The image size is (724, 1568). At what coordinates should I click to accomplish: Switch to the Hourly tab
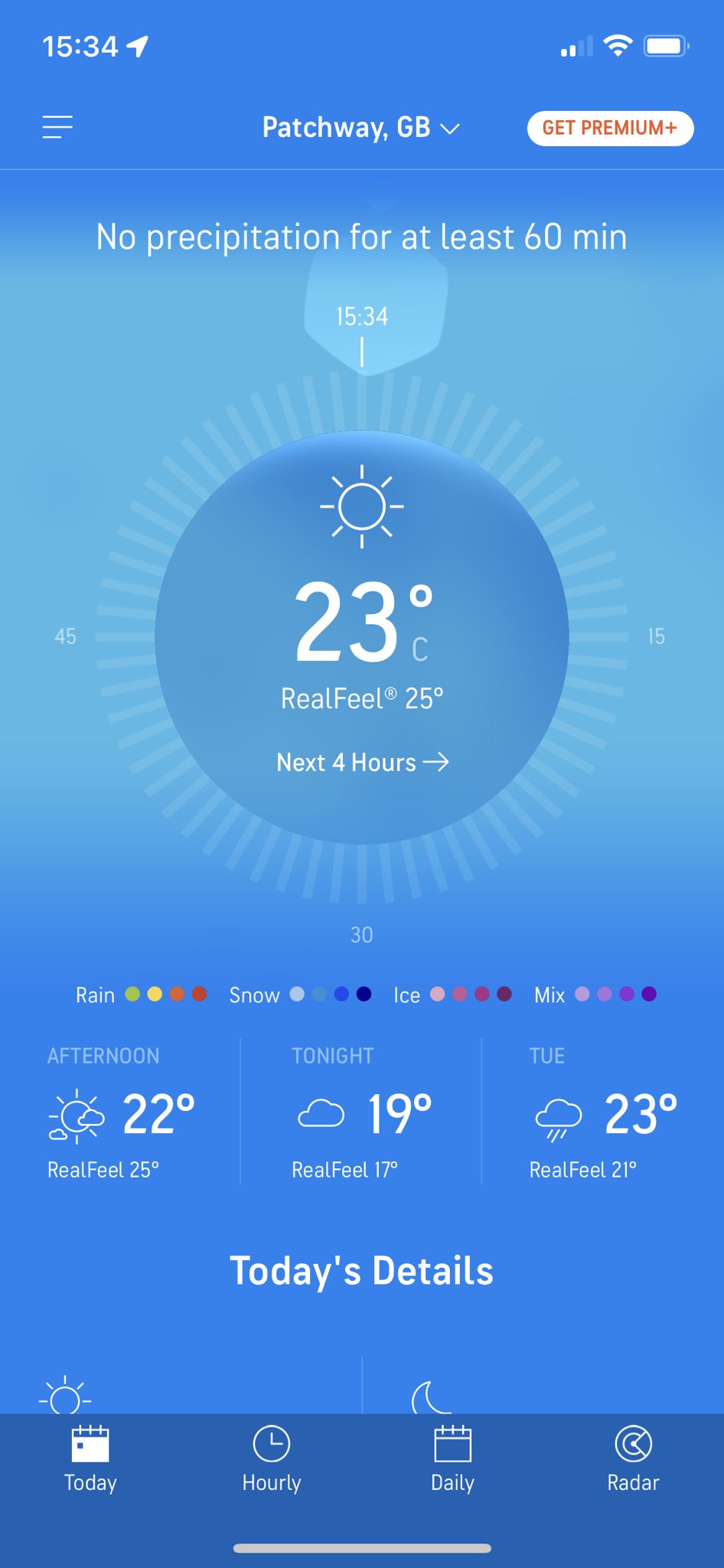coord(272,1459)
